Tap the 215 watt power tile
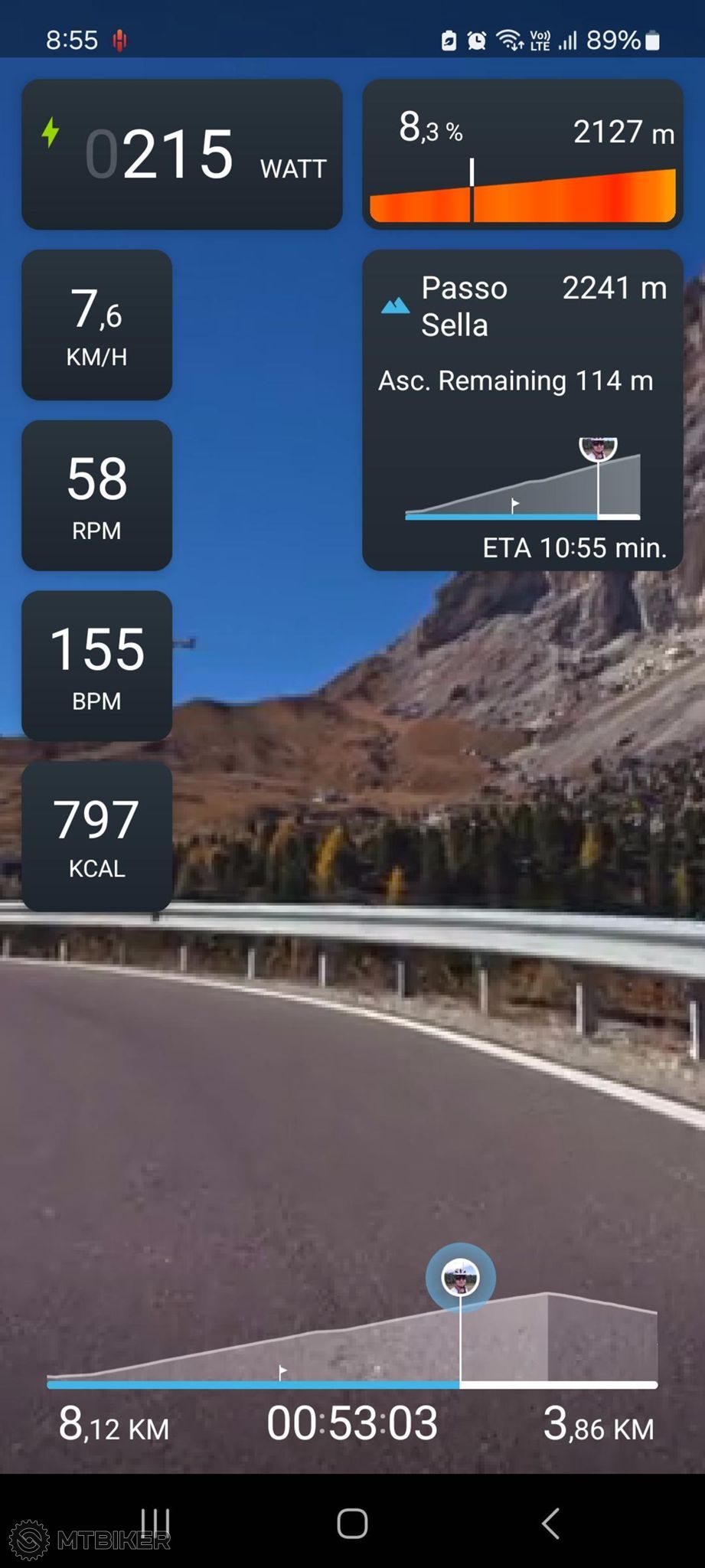Screen dimensions: 705x1568 pos(182,154)
